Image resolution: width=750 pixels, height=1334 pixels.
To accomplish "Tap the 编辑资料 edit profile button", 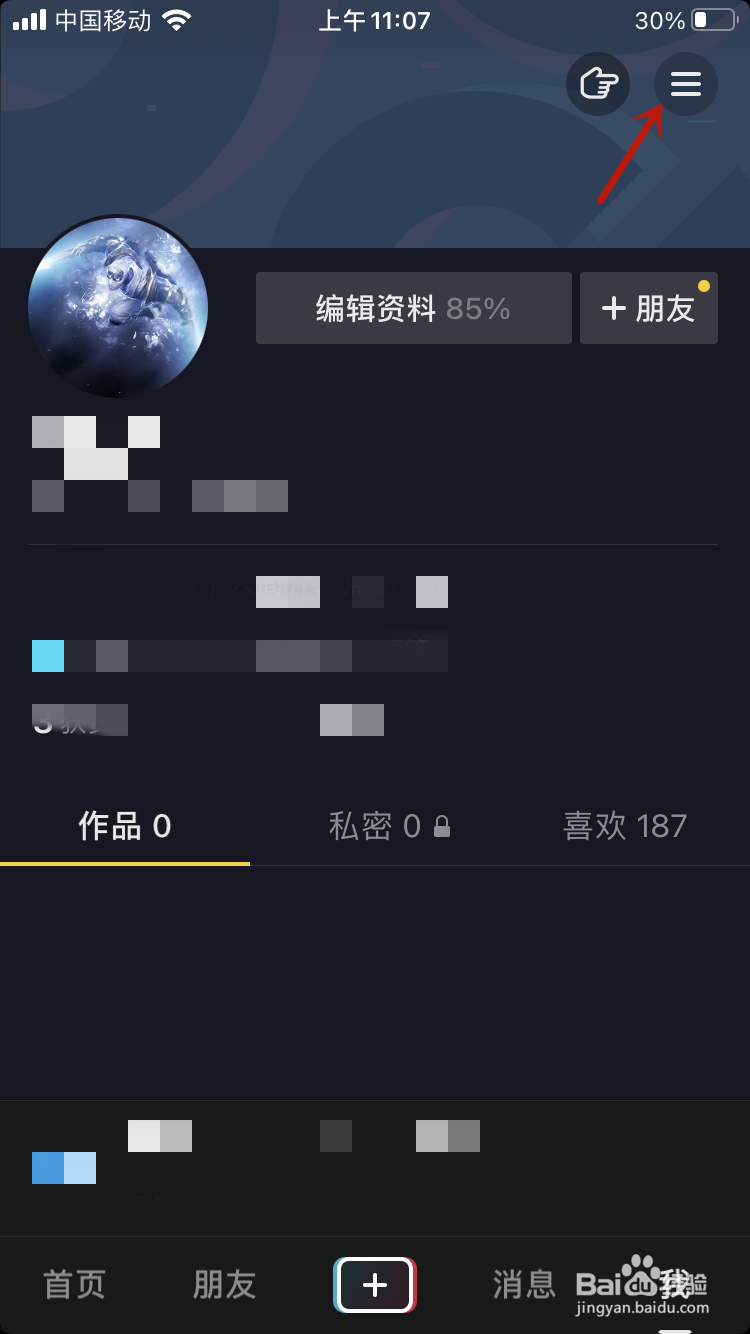I will tap(413, 308).
